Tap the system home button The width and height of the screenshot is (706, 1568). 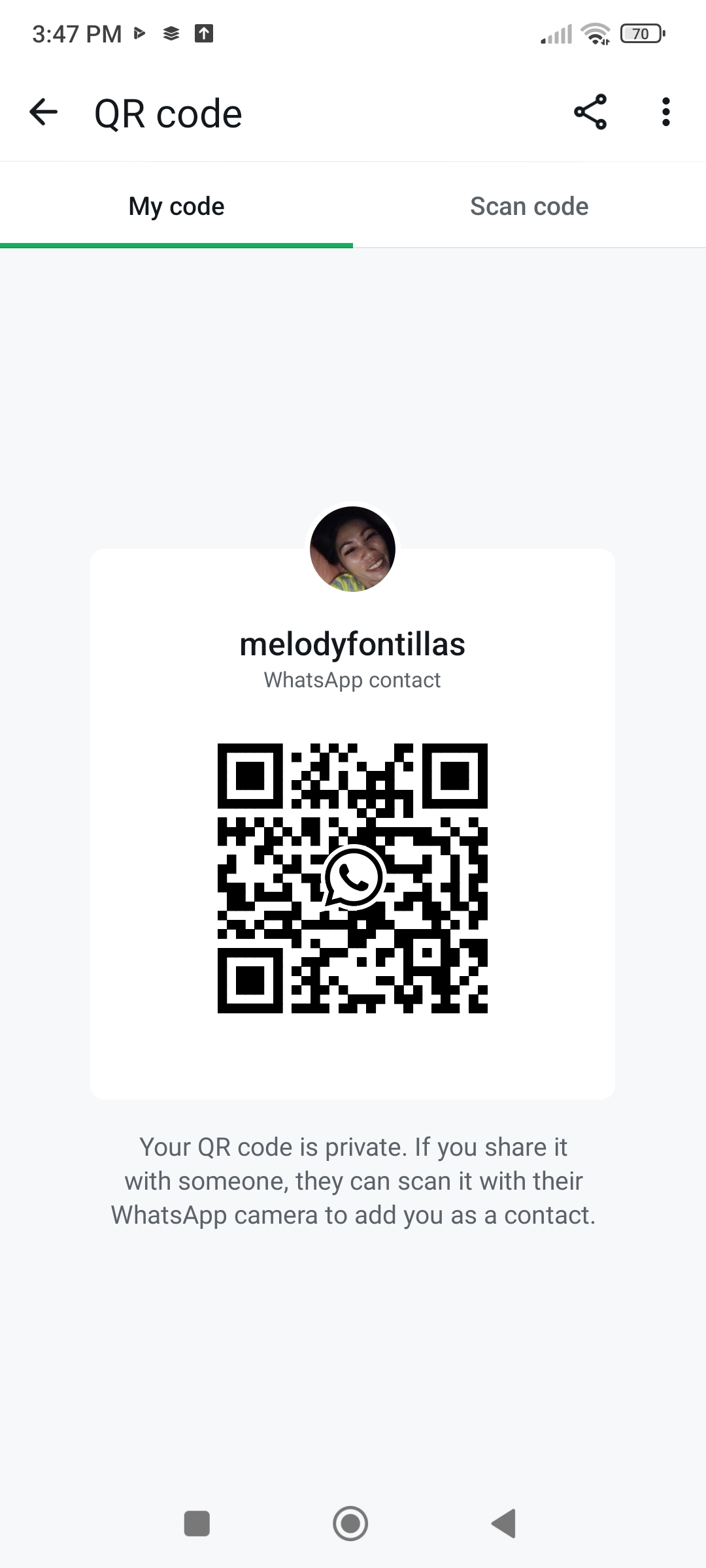click(350, 1524)
